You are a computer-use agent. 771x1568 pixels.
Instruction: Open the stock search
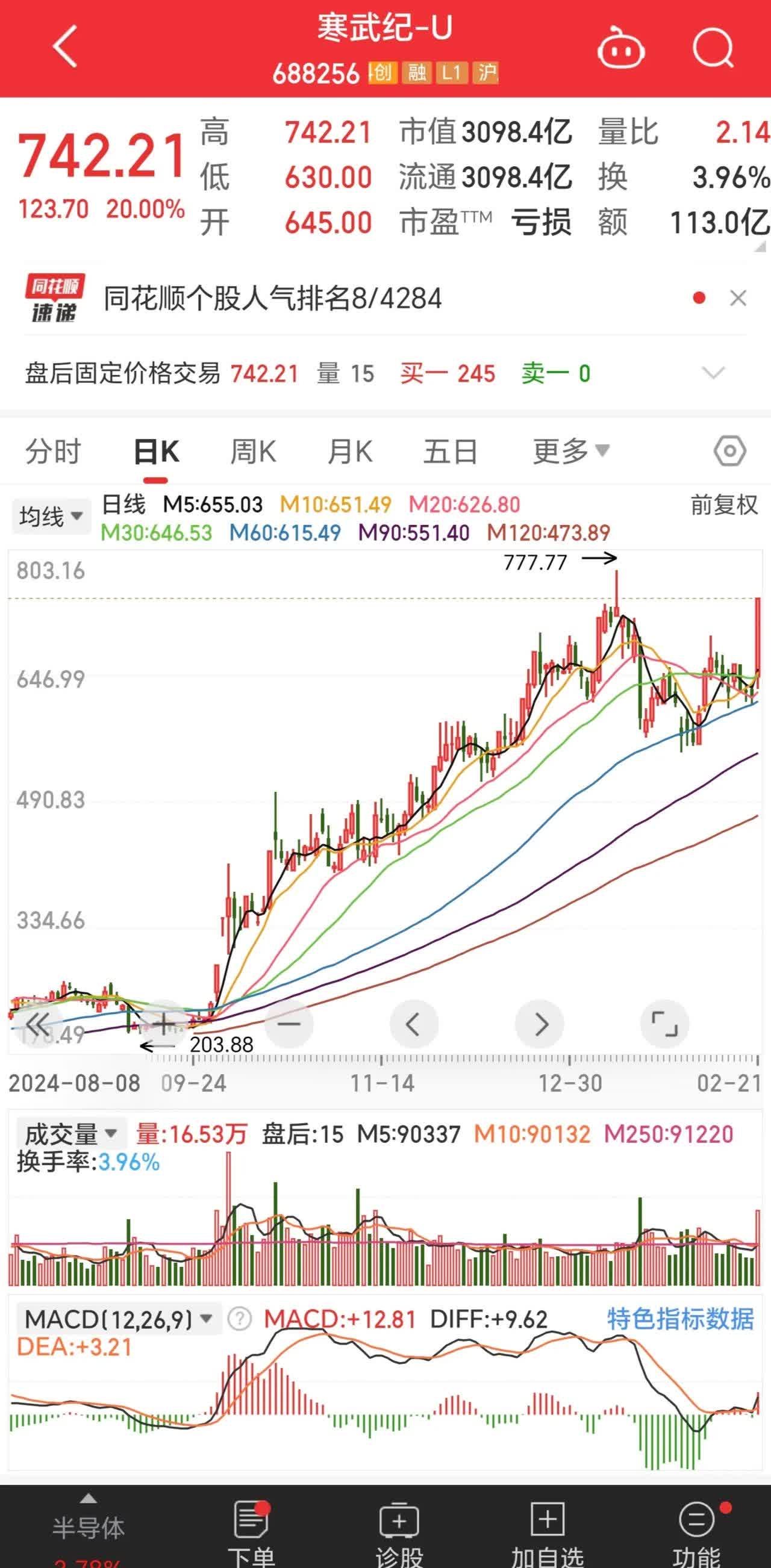(716, 48)
